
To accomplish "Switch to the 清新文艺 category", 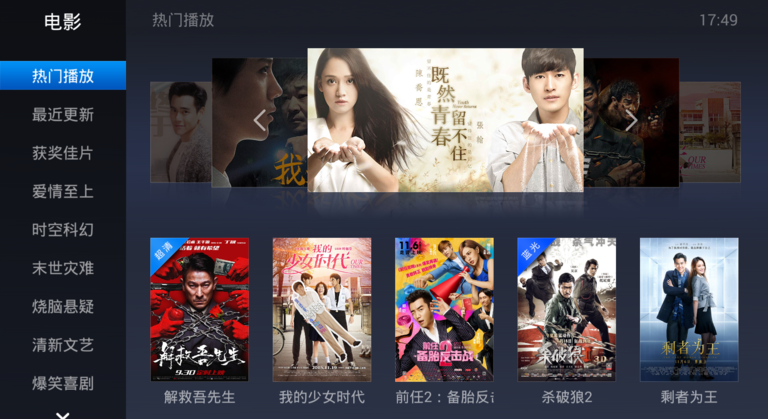I will (63, 345).
